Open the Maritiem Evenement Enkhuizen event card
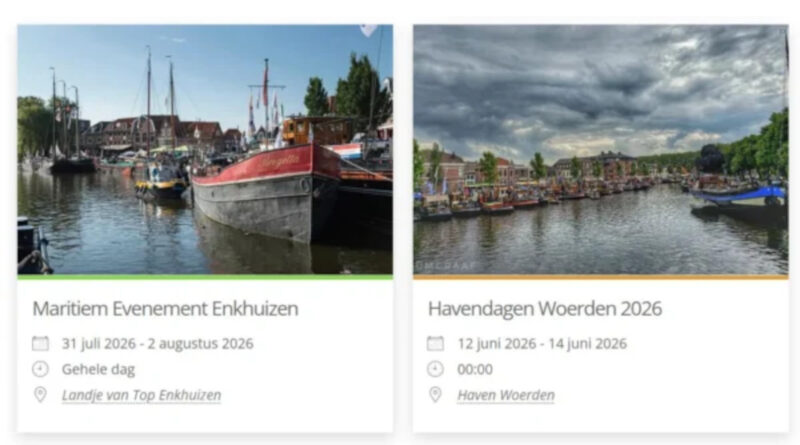 [x=204, y=150]
